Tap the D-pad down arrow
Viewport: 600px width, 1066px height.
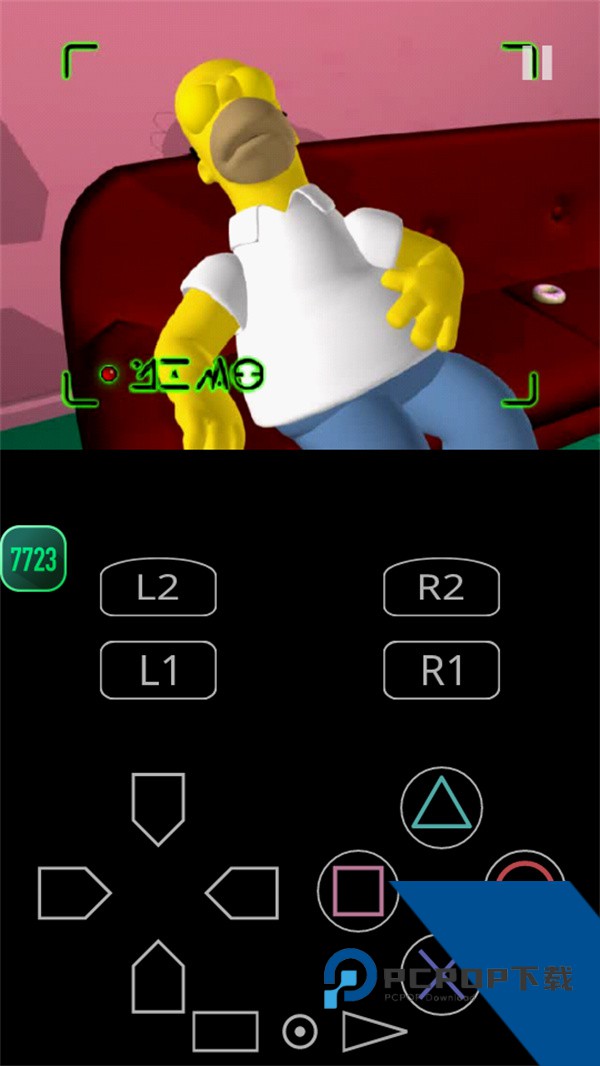coord(158,975)
